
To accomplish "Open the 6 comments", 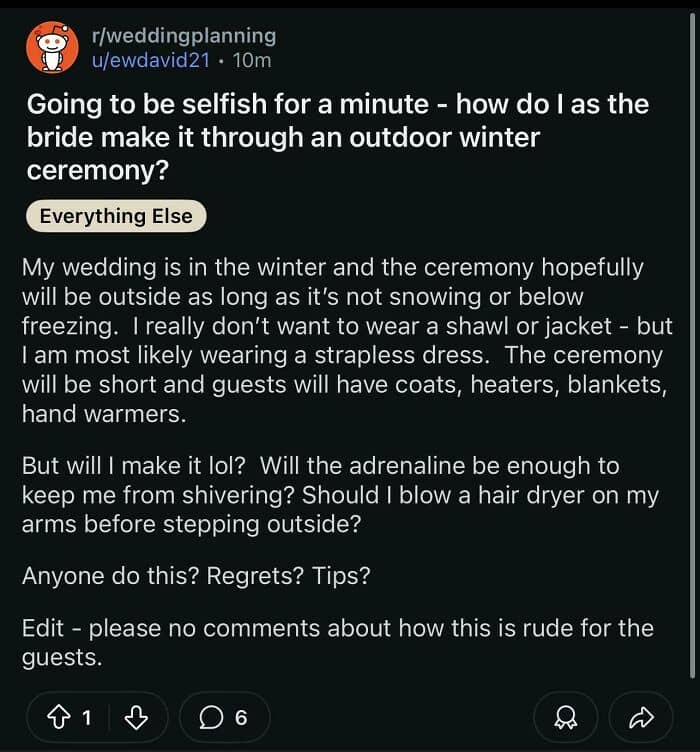I will click(224, 717).
